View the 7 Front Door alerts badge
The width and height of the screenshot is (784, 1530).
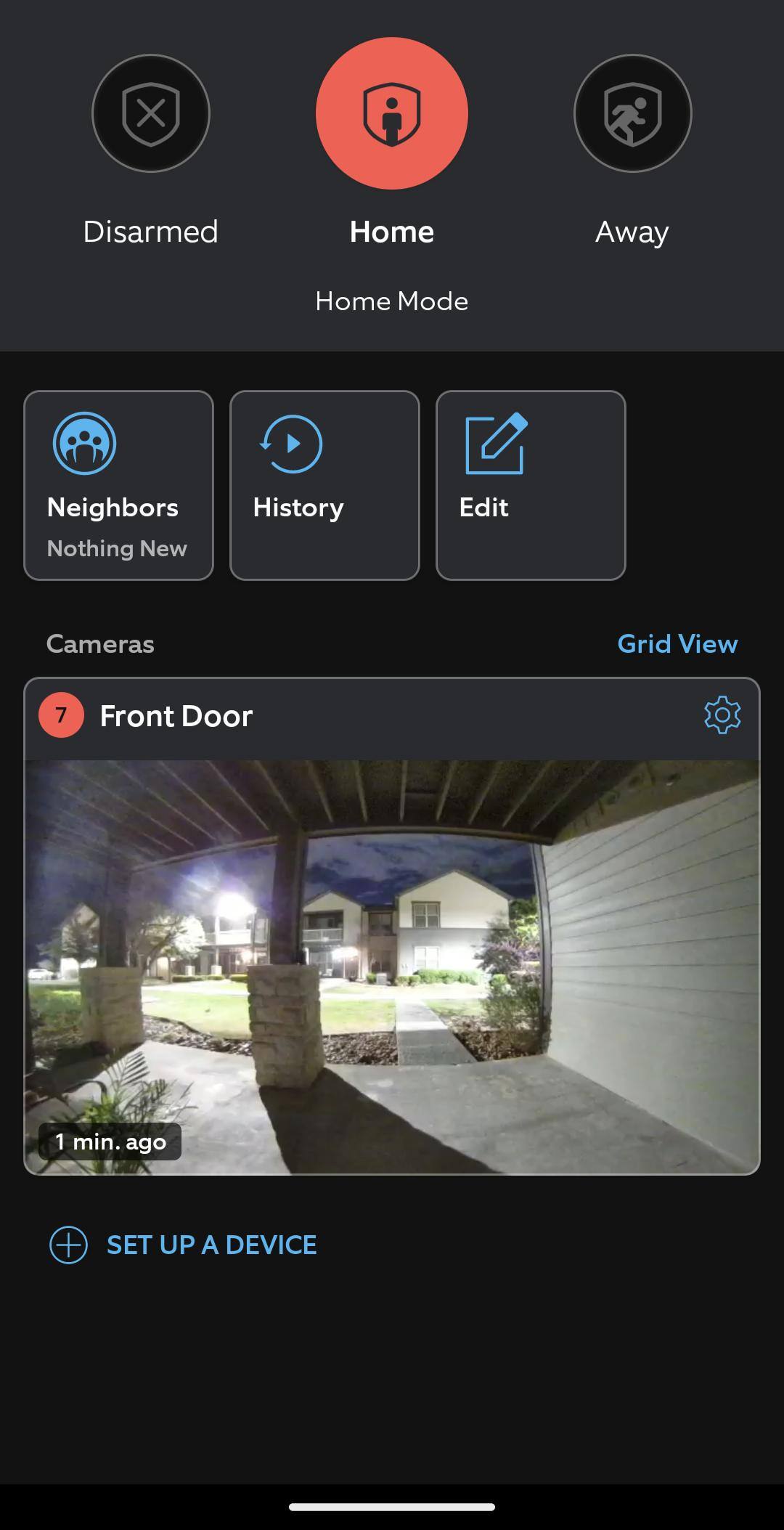tap(61, 716)
